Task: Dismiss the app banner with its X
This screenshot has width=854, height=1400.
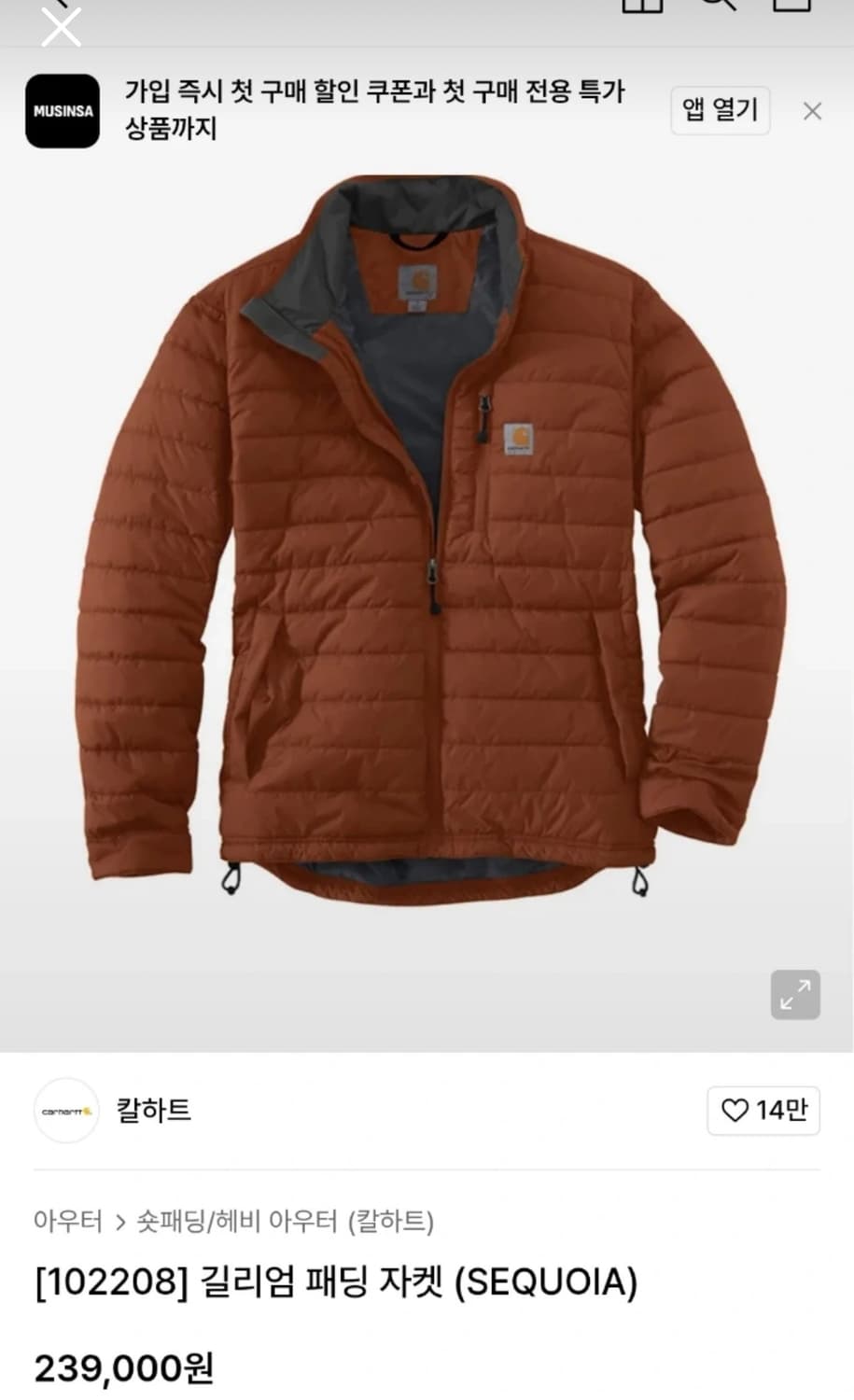Action: (811, 110)
